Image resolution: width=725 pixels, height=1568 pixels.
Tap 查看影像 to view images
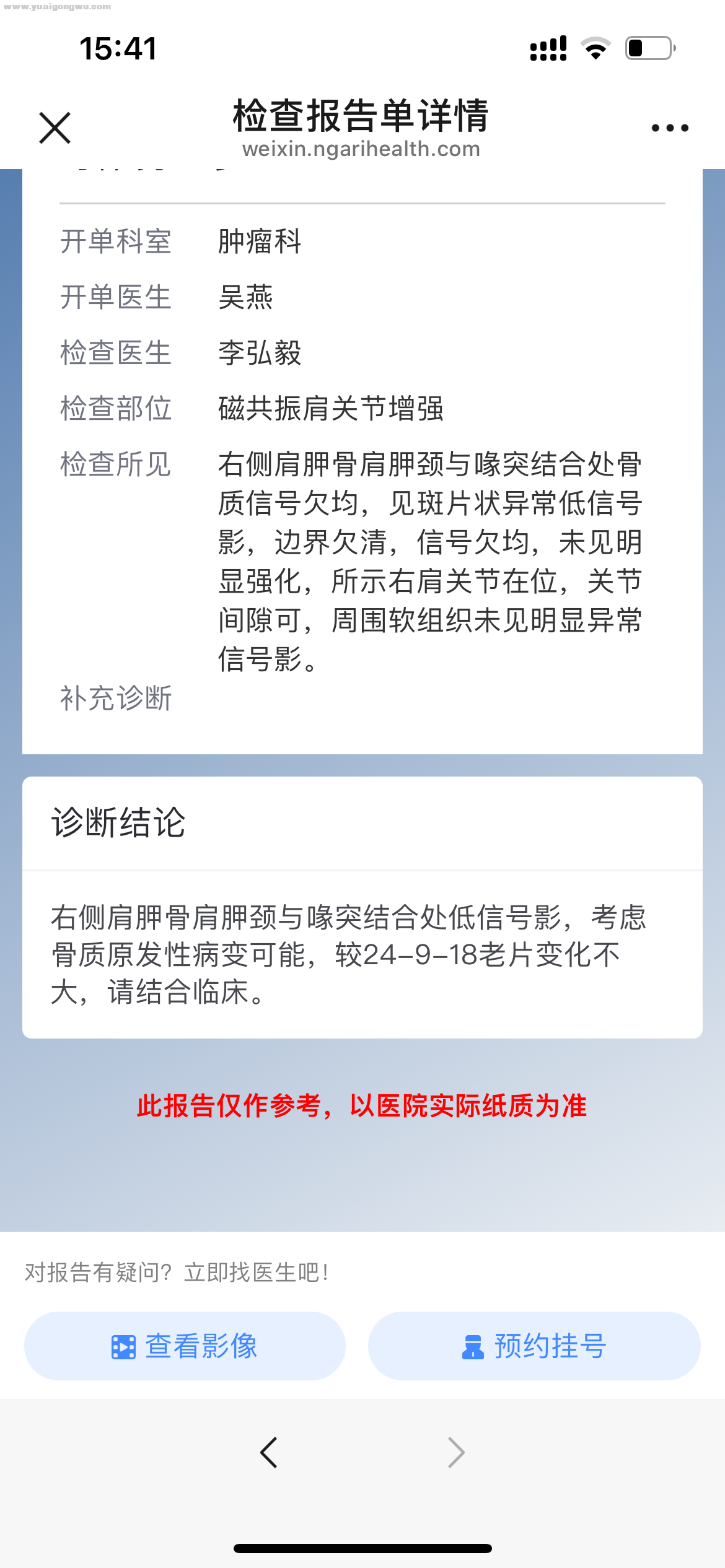point(185,1346)
